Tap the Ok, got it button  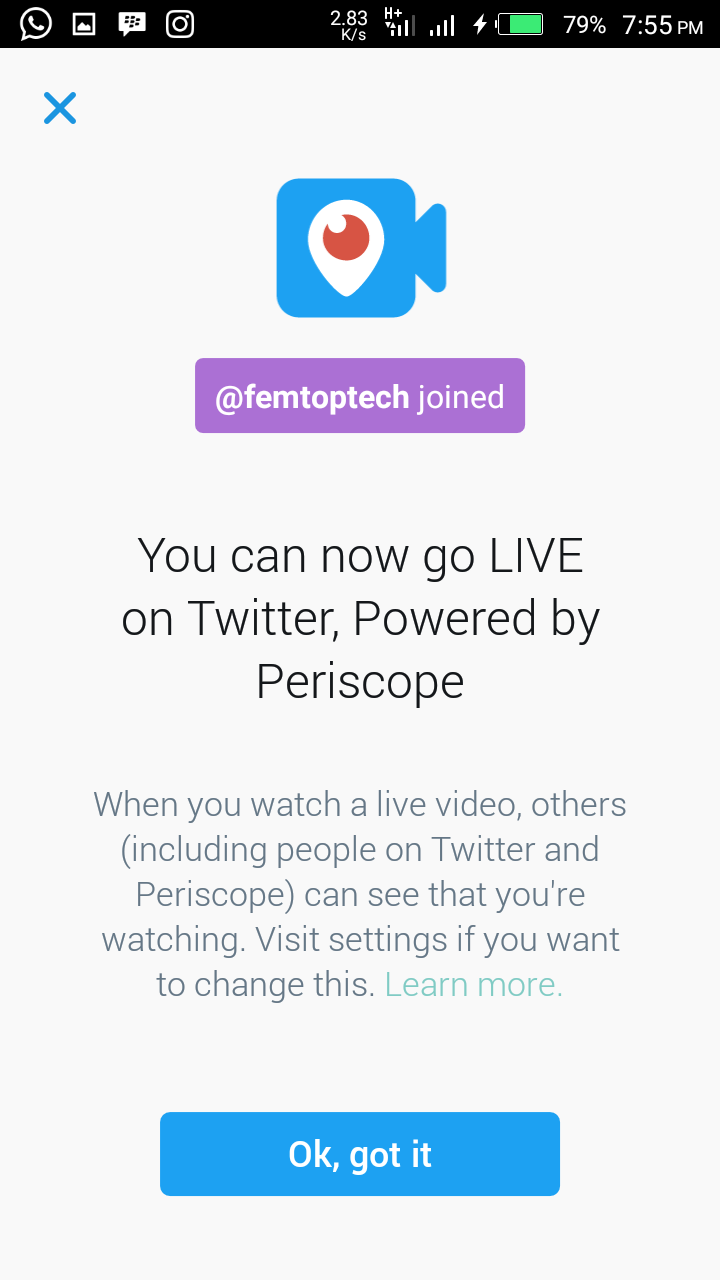pos(360,1154)
